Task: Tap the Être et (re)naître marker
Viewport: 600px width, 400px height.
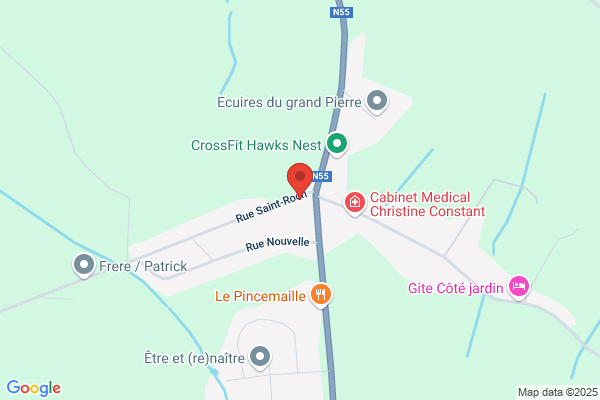Action: click(x=260, y=358)
